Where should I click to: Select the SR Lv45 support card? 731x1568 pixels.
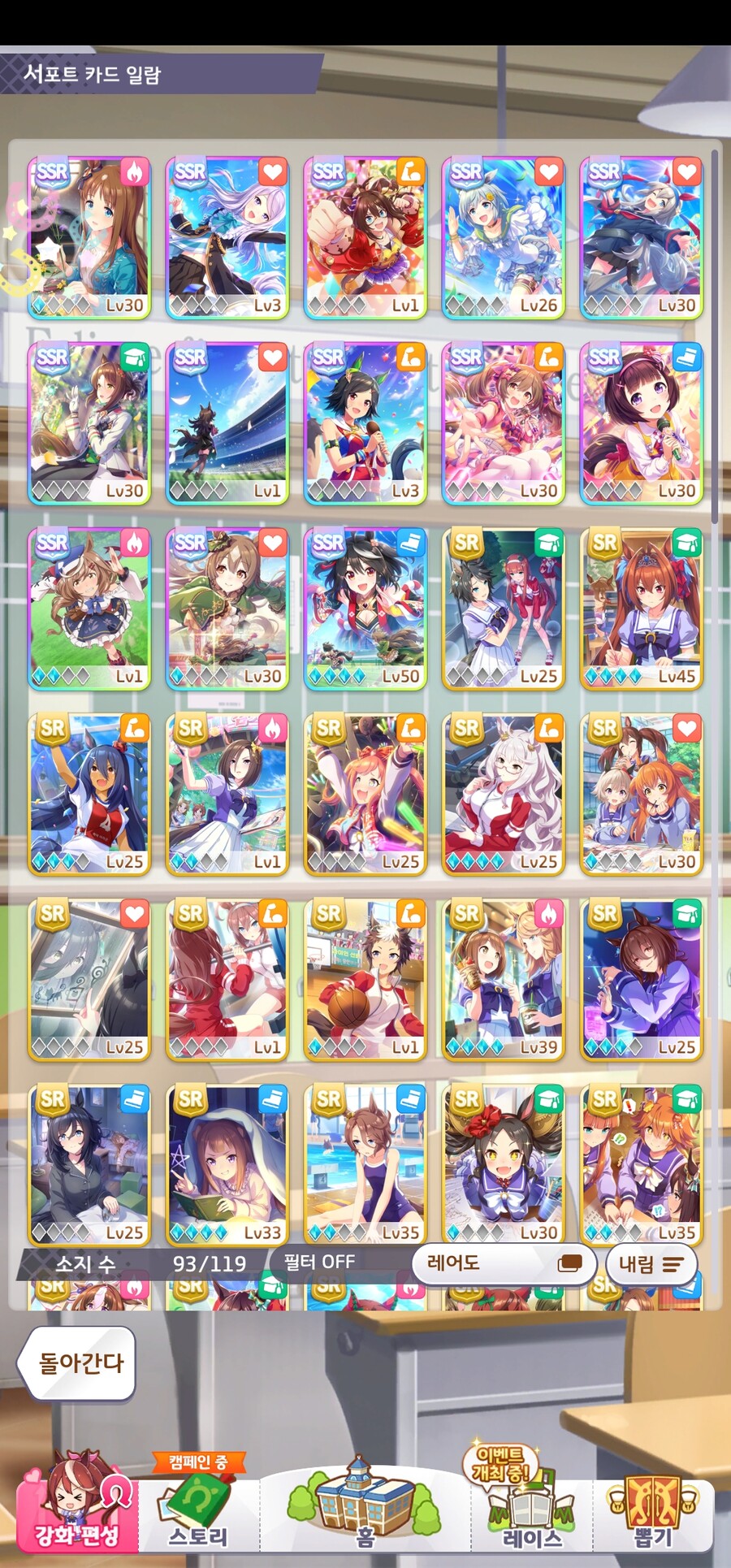tap(642, 608)
